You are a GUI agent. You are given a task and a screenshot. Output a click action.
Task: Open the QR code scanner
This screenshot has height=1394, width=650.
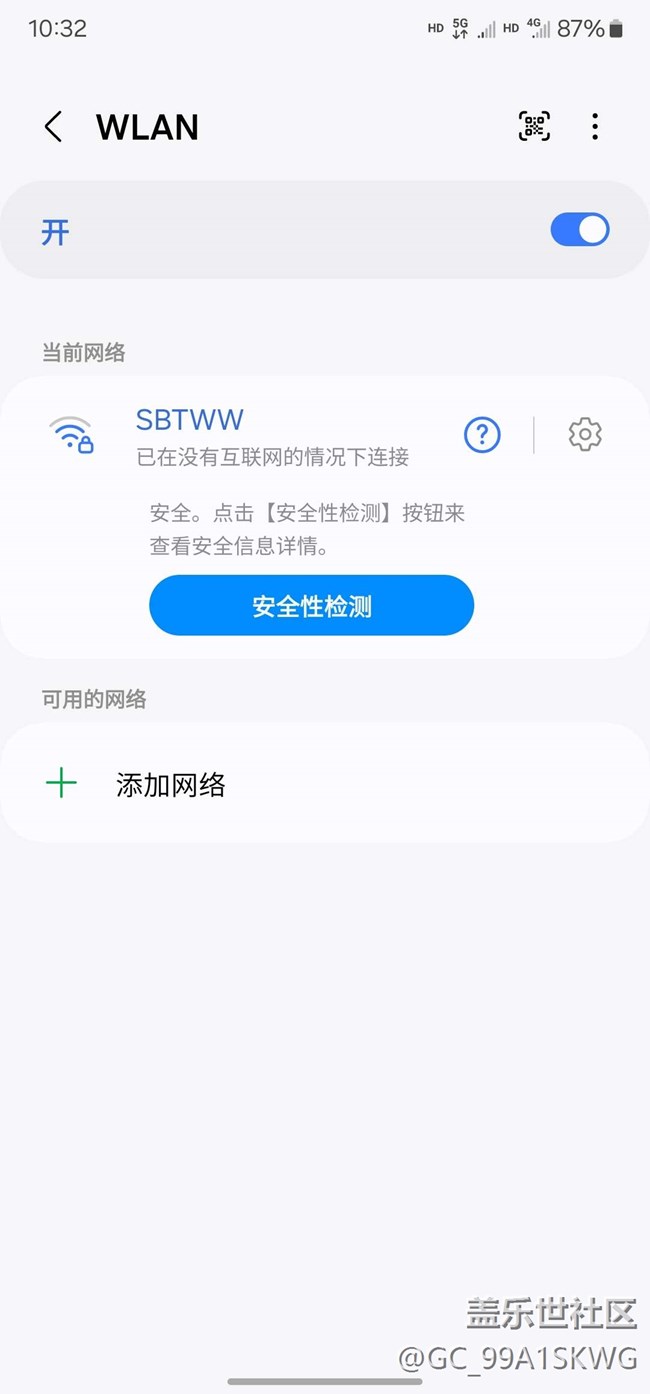pyautogui.click(x=534, y=126)
